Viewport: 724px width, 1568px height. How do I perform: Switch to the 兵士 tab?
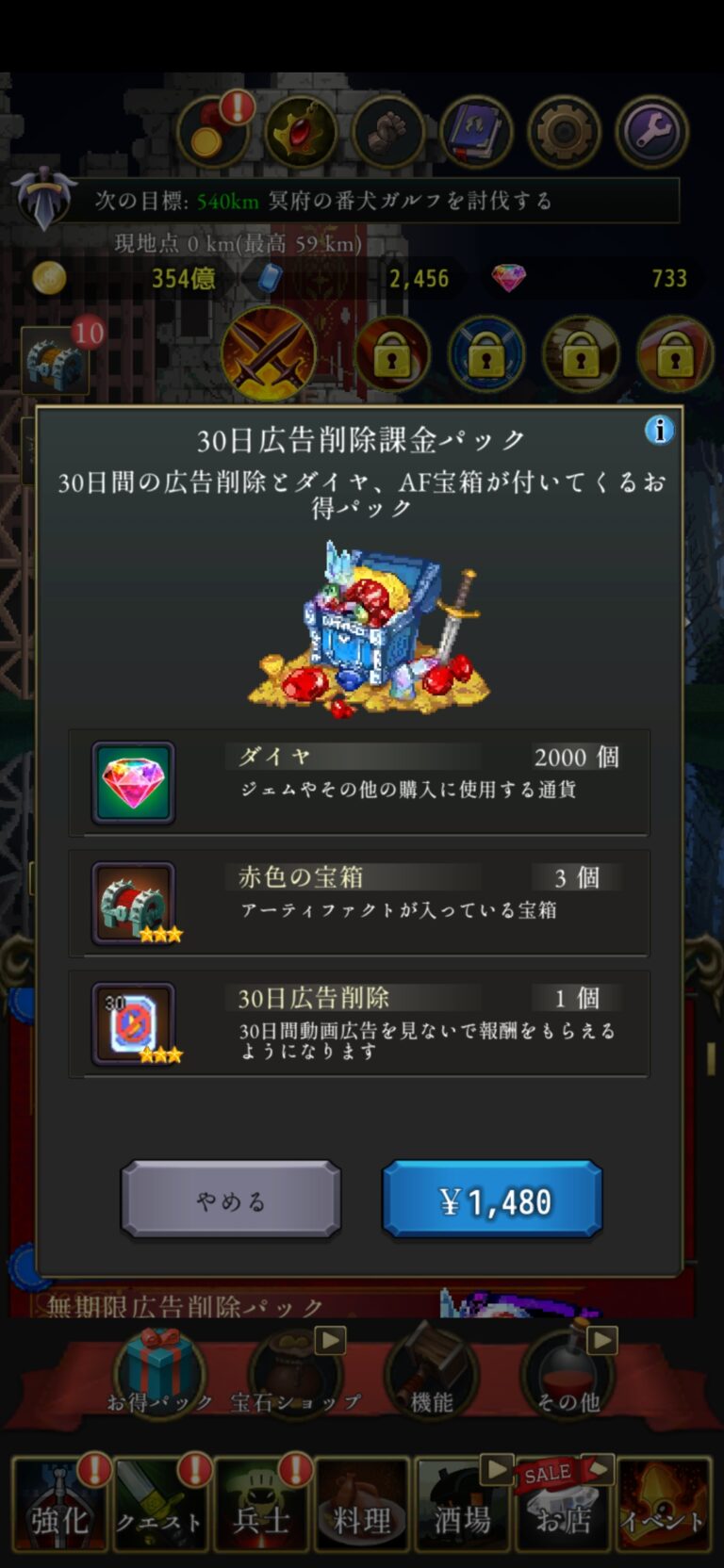[261, 1504]
